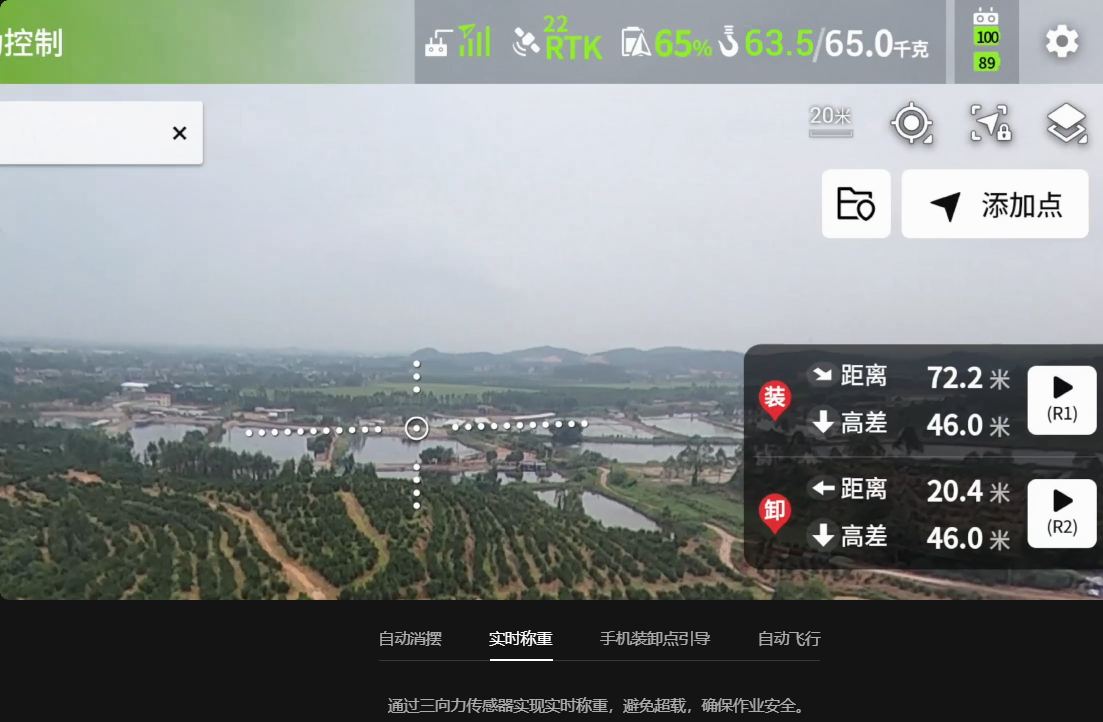This screenshot has height=722, width=1103.
Task: Switch to the 自动消摆 tab
Action: click(410, 639)
